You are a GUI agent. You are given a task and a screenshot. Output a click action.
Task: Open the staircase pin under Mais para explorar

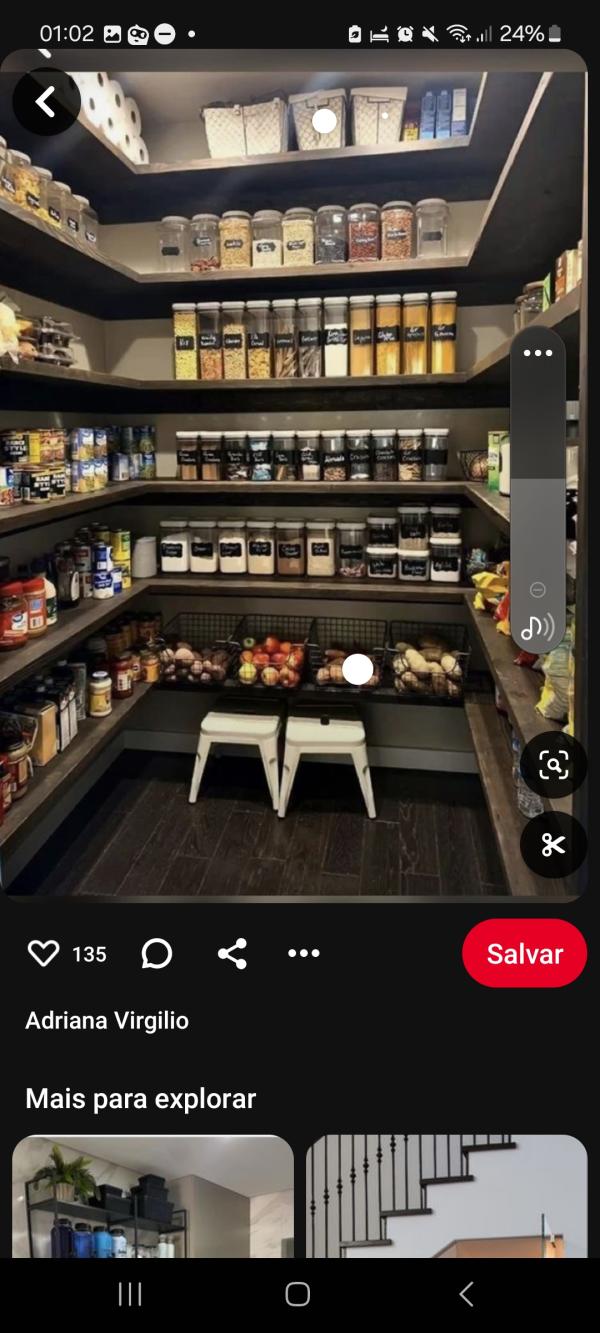pyautogui.click(x=446, y=1196)
